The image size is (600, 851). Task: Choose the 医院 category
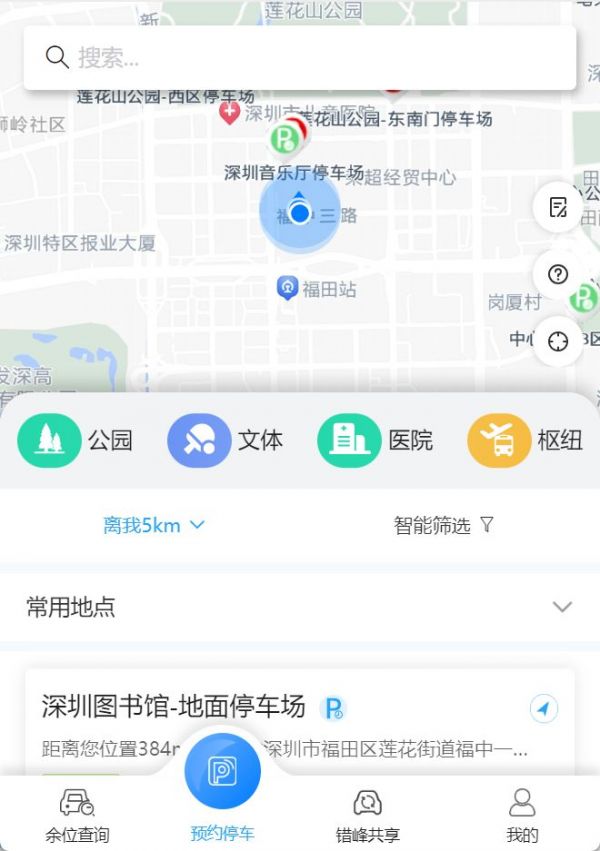tap(376, 440)
